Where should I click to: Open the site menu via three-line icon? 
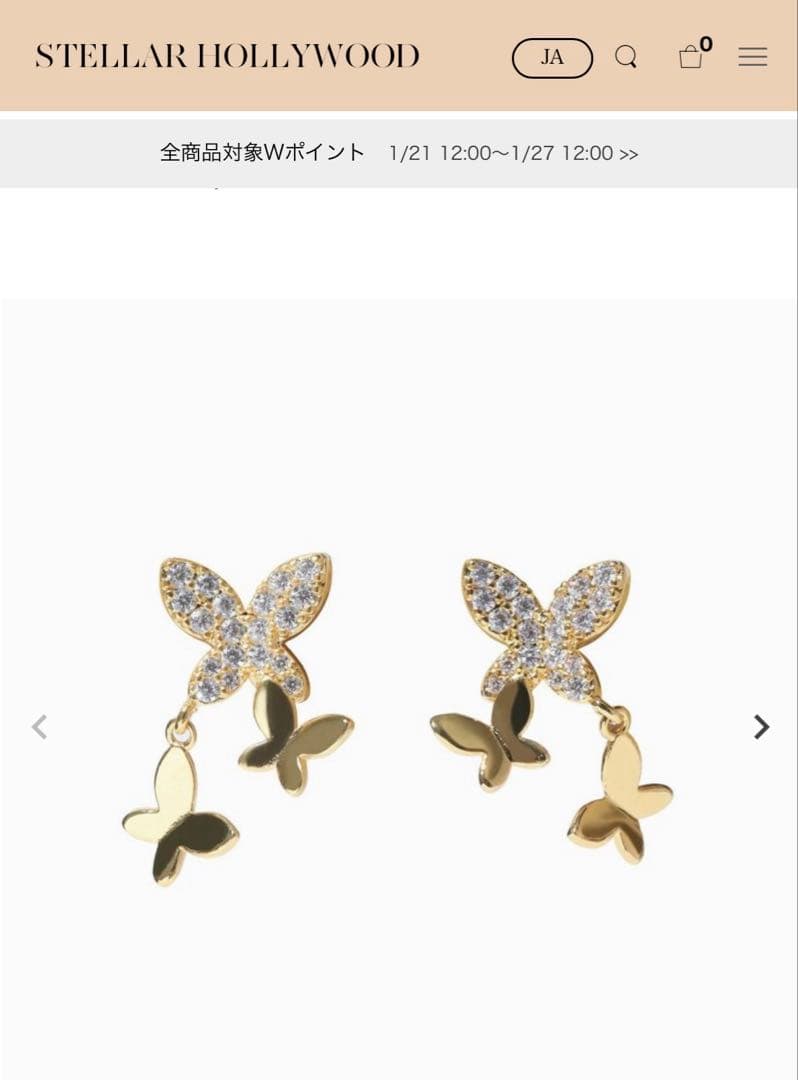pyautogui.click(x=752, y=57)
